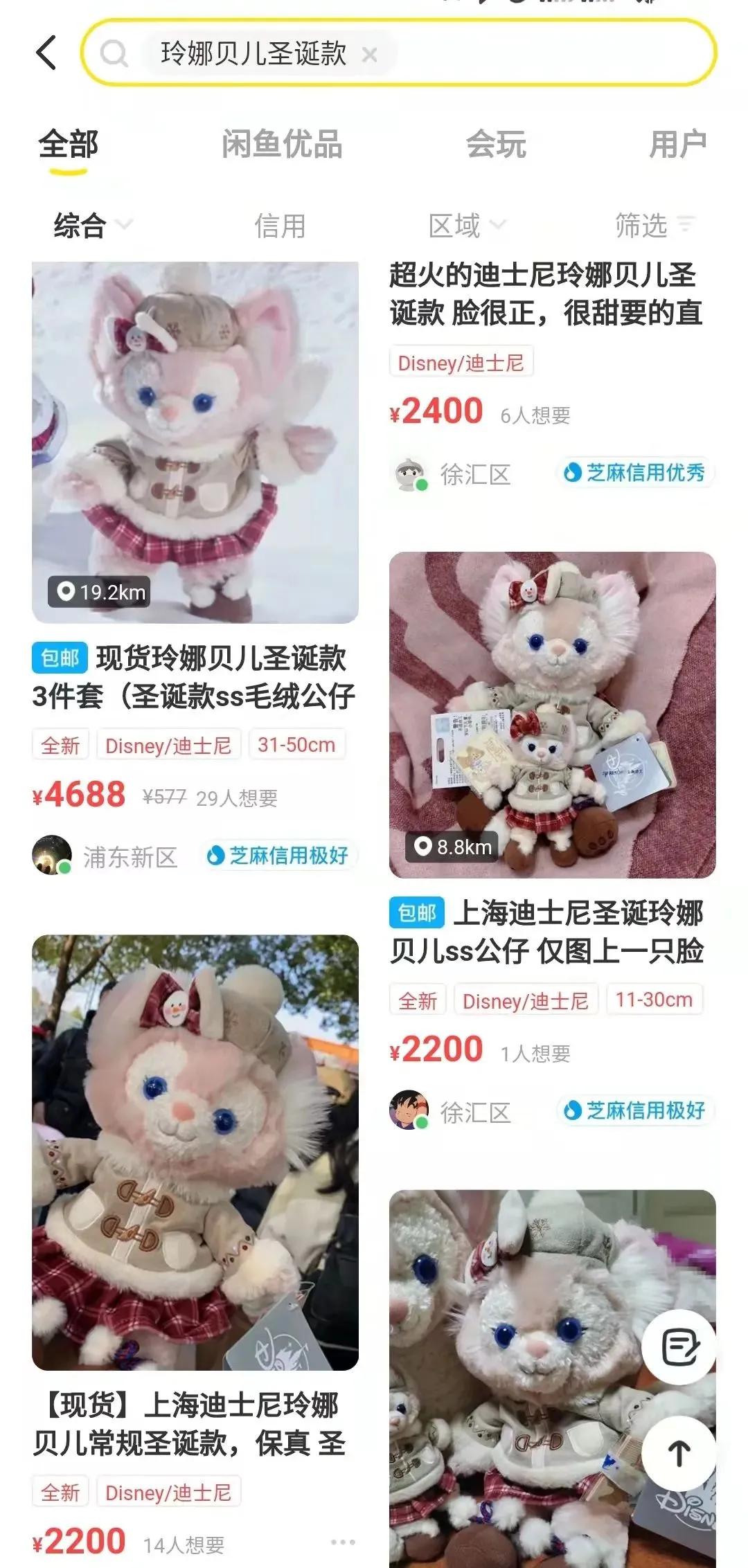The image size is (748, 1568).
Task: Tap the back arrow to return
Action: pyautogui.click(x=43, y=53)
